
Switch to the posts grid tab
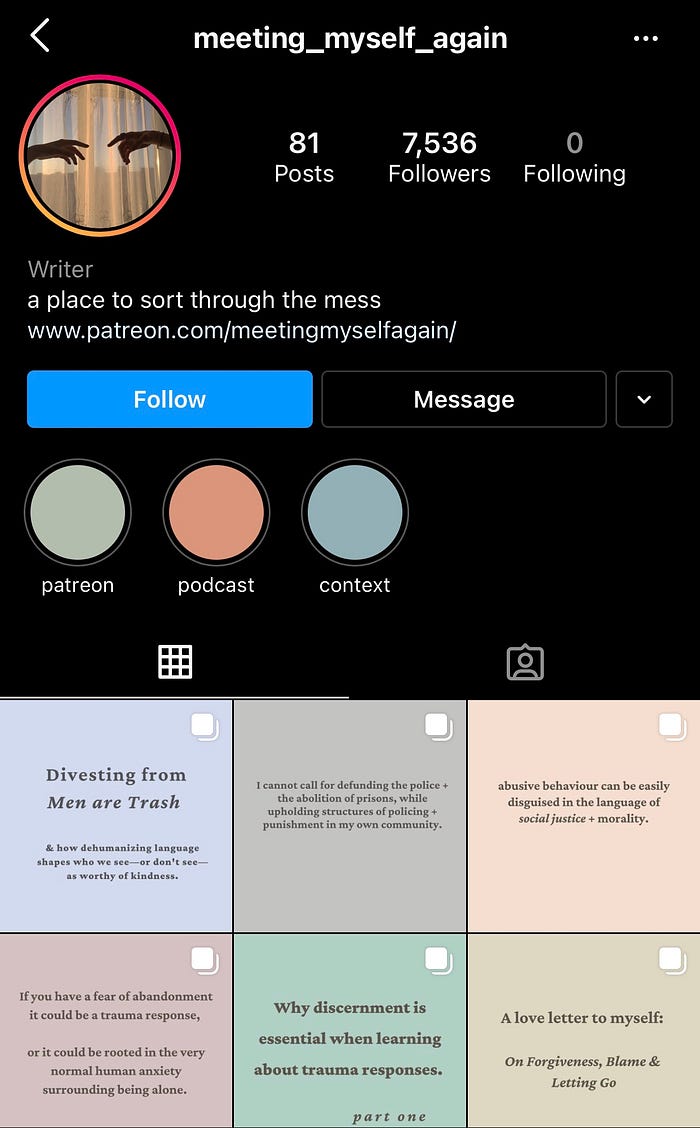175,662
